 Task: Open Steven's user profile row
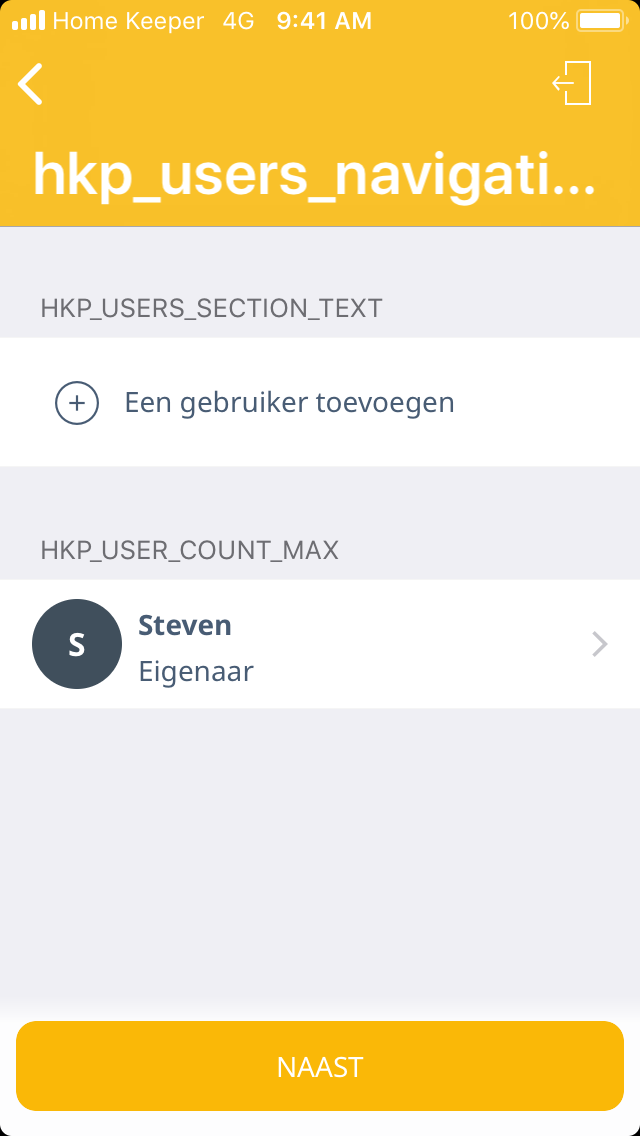[320, 645]
